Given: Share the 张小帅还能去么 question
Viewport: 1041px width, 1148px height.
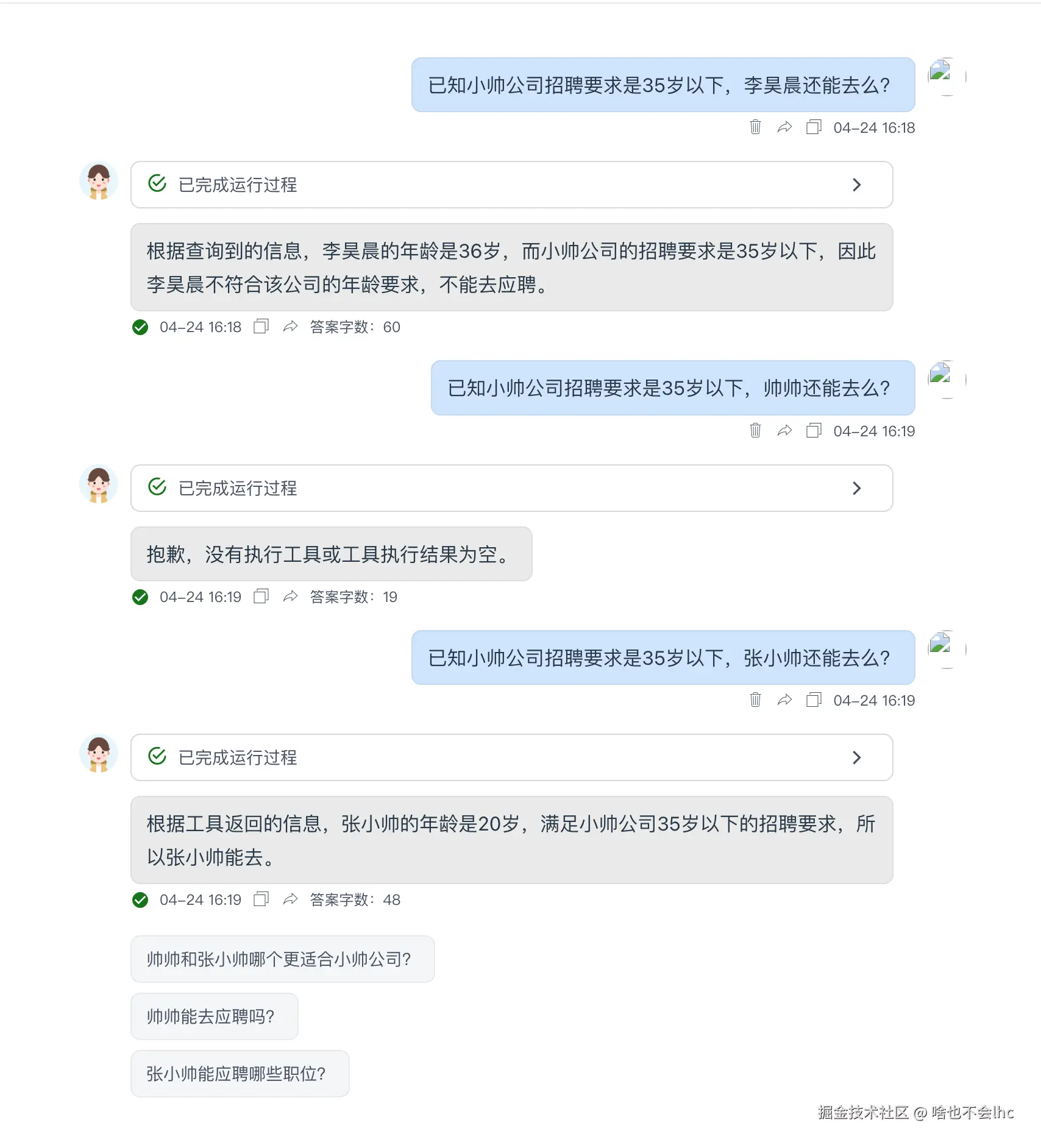Looking at the screenshot, I should tap(784, 700).
